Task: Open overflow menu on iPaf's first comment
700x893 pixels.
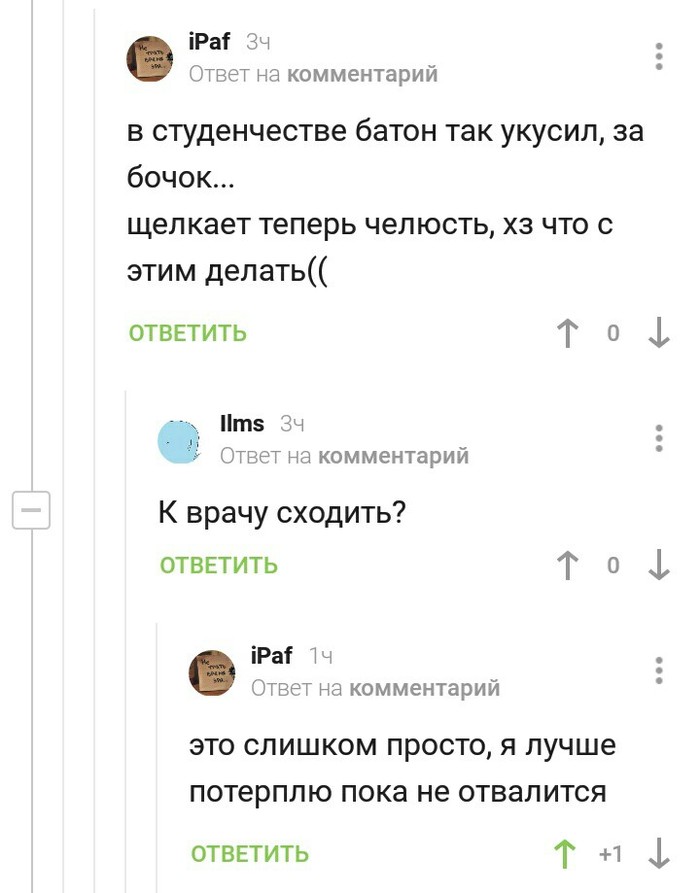Action: coord(659,56)
